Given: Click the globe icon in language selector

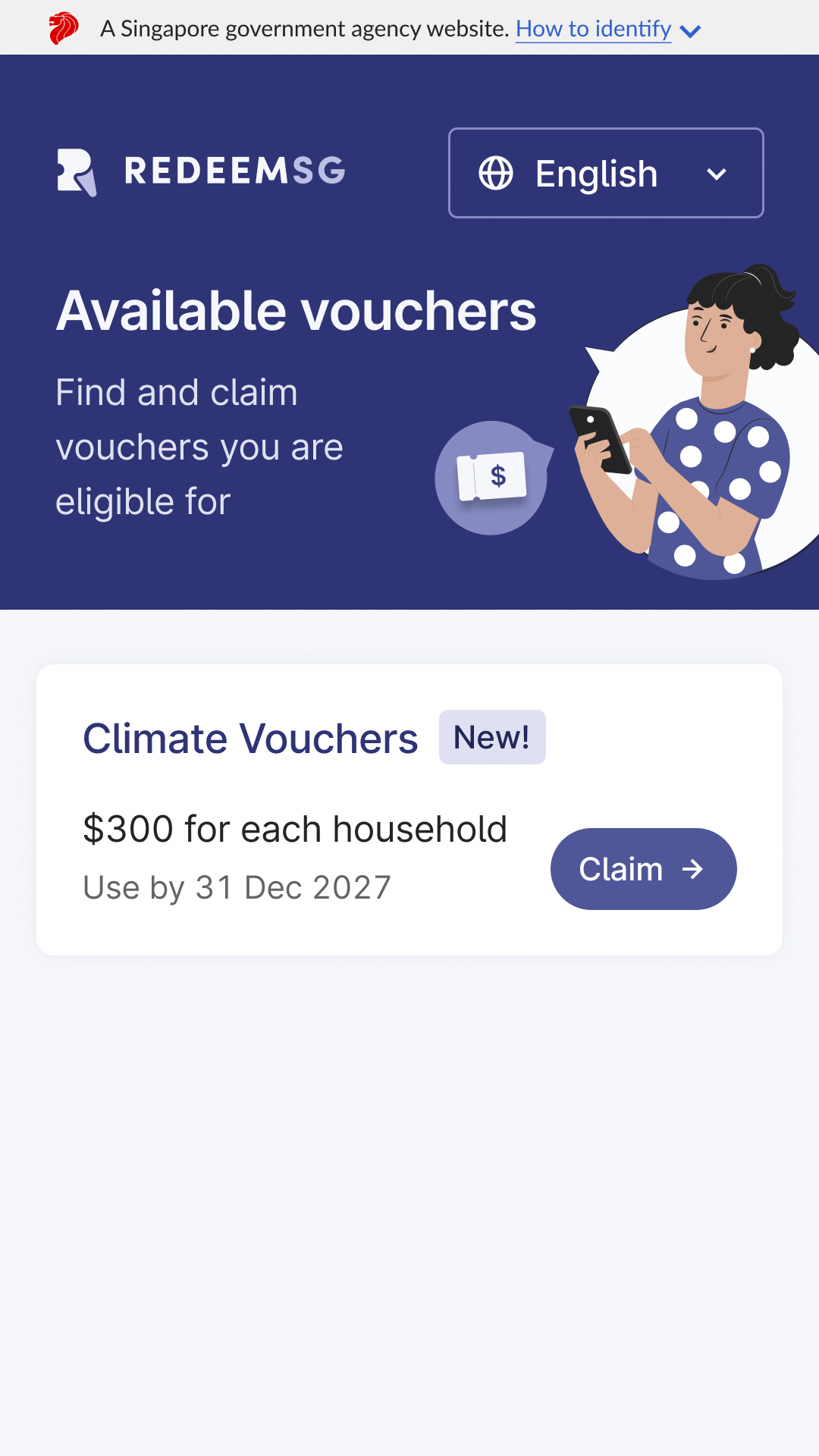Looking at the screenshot, I should pos(497,173).
